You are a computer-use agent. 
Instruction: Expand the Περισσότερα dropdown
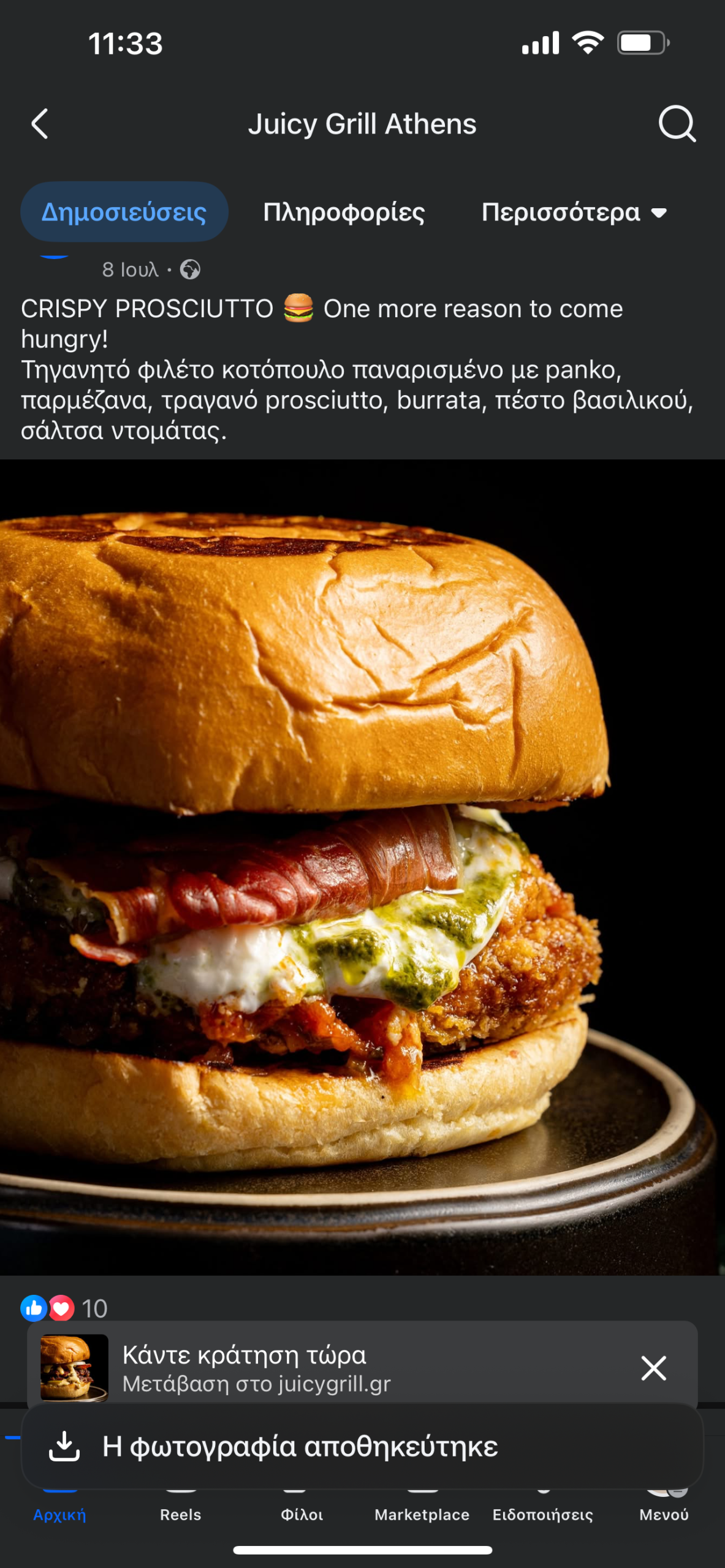[574, 212]
